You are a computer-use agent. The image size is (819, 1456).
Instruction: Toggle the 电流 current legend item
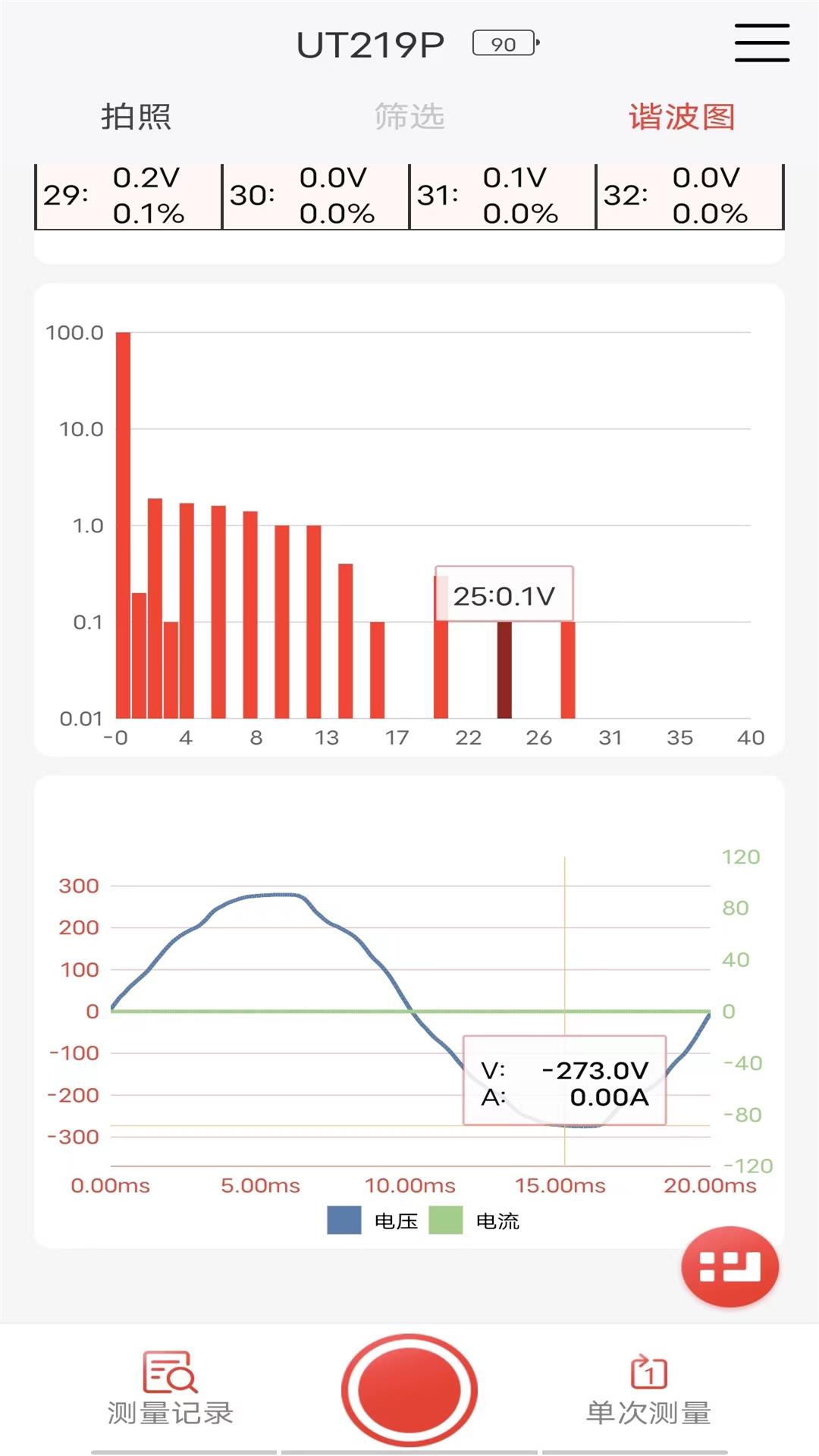click(475, 1221)
